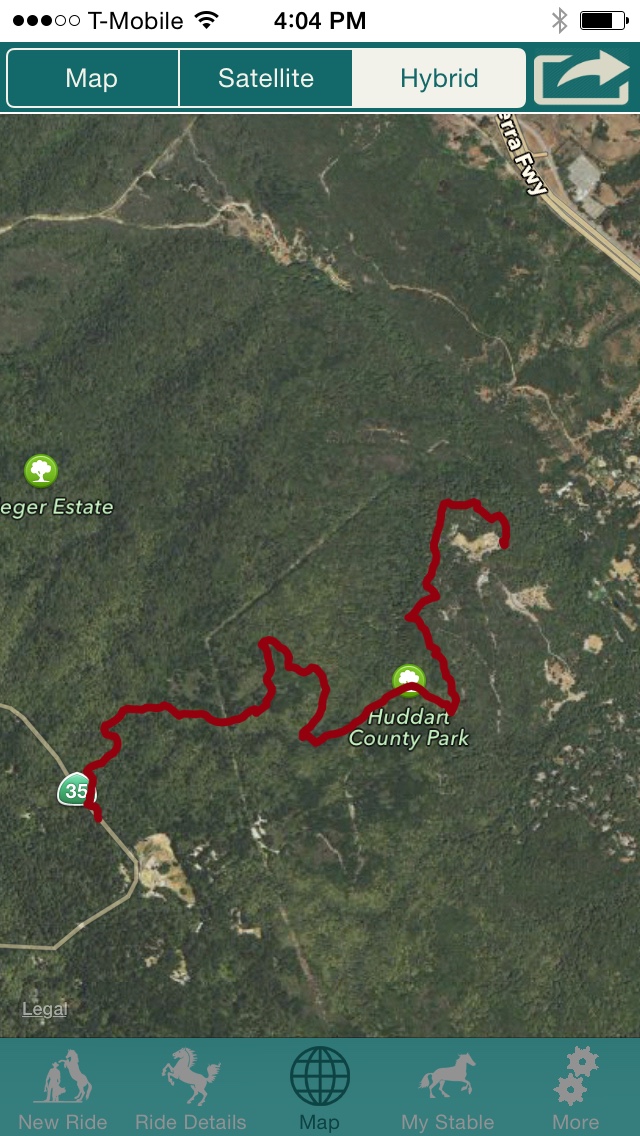Open the More tab
The height and width of the screenshot is (1136, 640).
[x=575, y=1090]
